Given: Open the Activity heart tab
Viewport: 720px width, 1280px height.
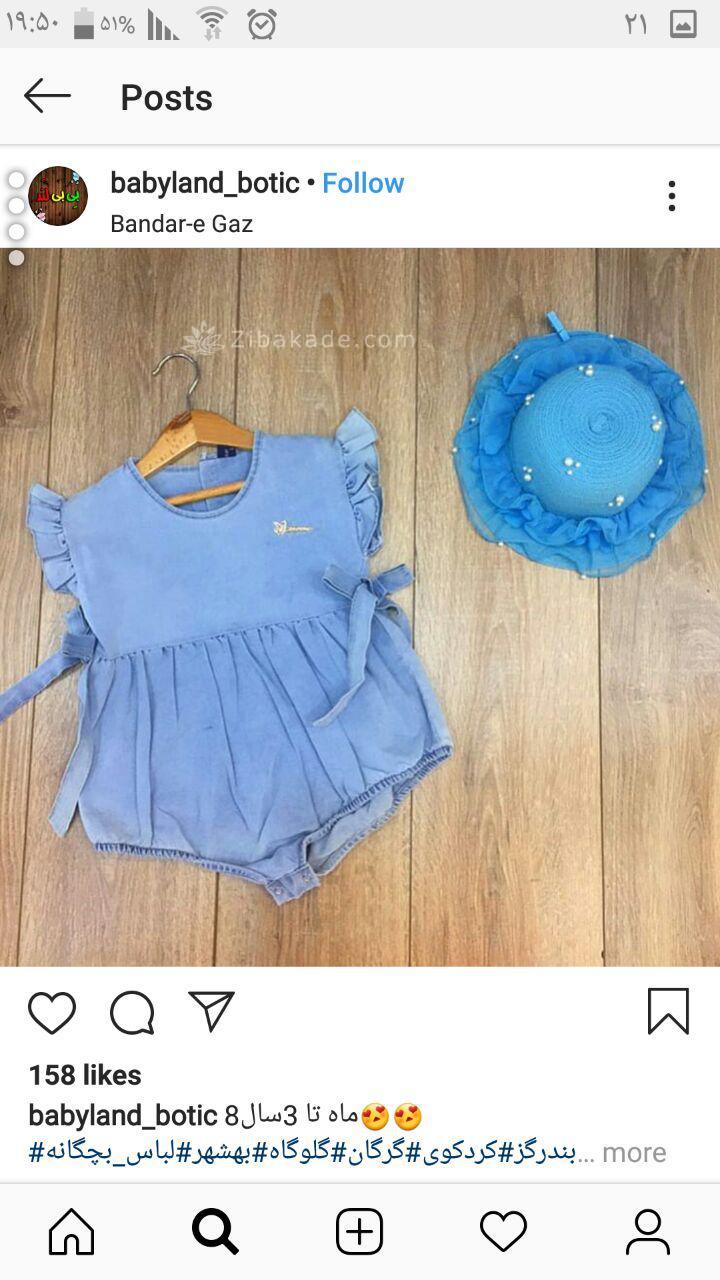Looking at the screenshot, I should point(503,1231).
